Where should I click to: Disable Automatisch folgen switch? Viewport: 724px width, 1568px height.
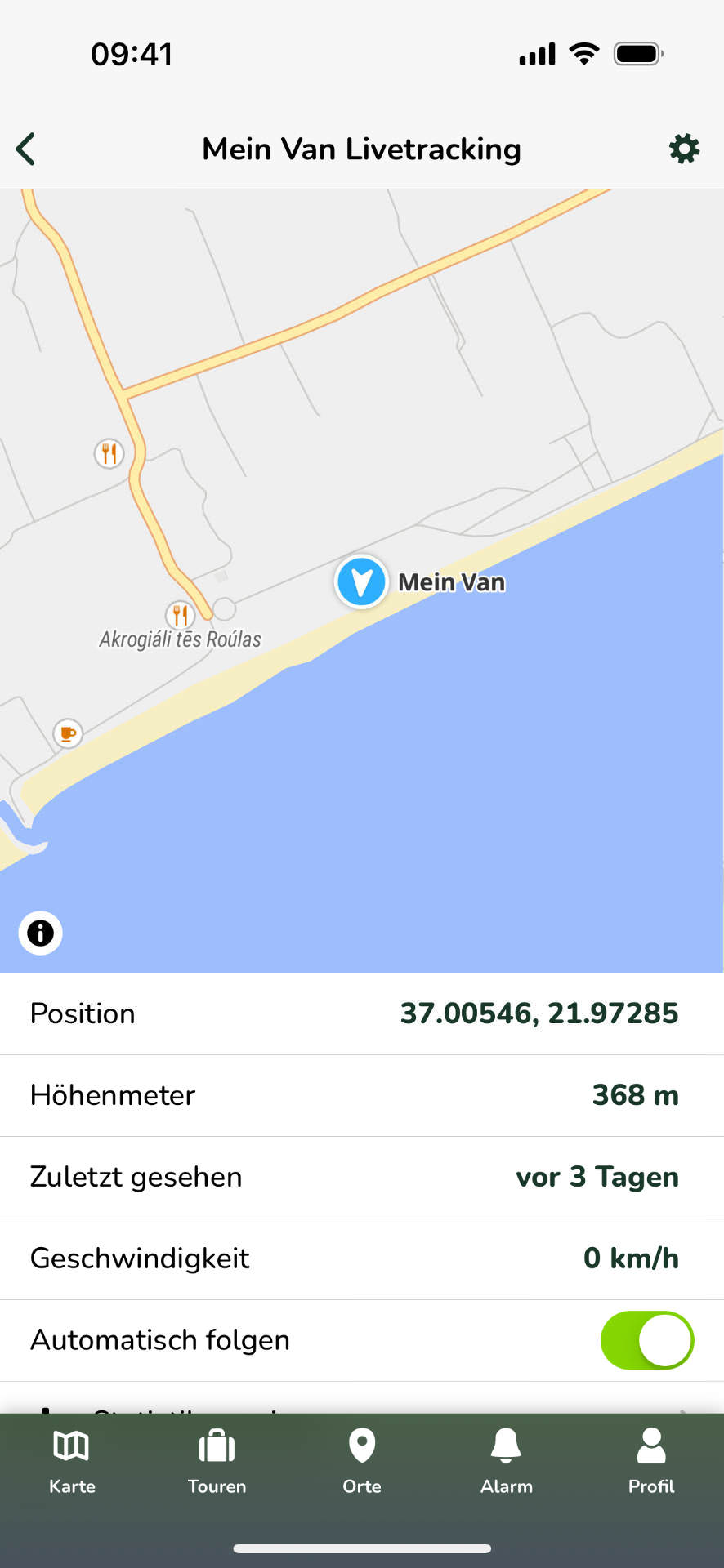[x=646, y=1340]
